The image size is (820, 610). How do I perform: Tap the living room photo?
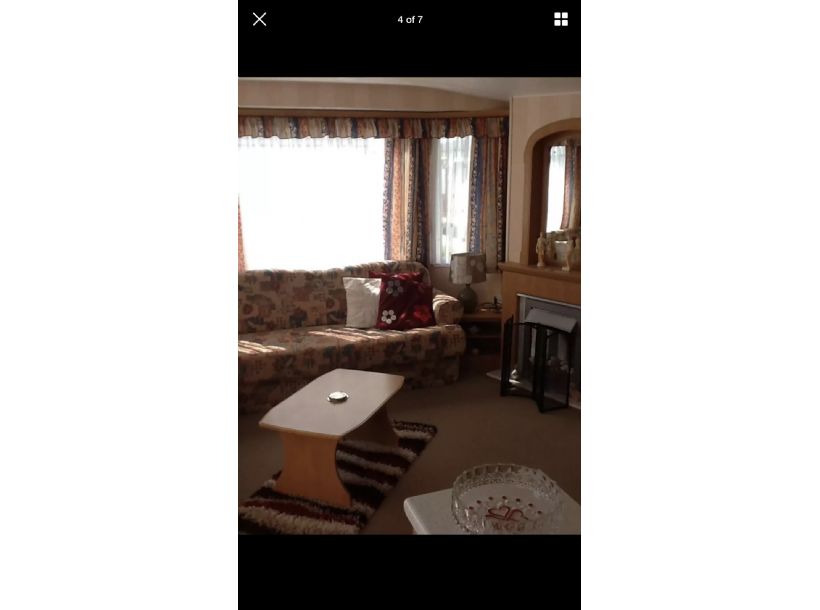pyautogui.click(x=409, y=305)
